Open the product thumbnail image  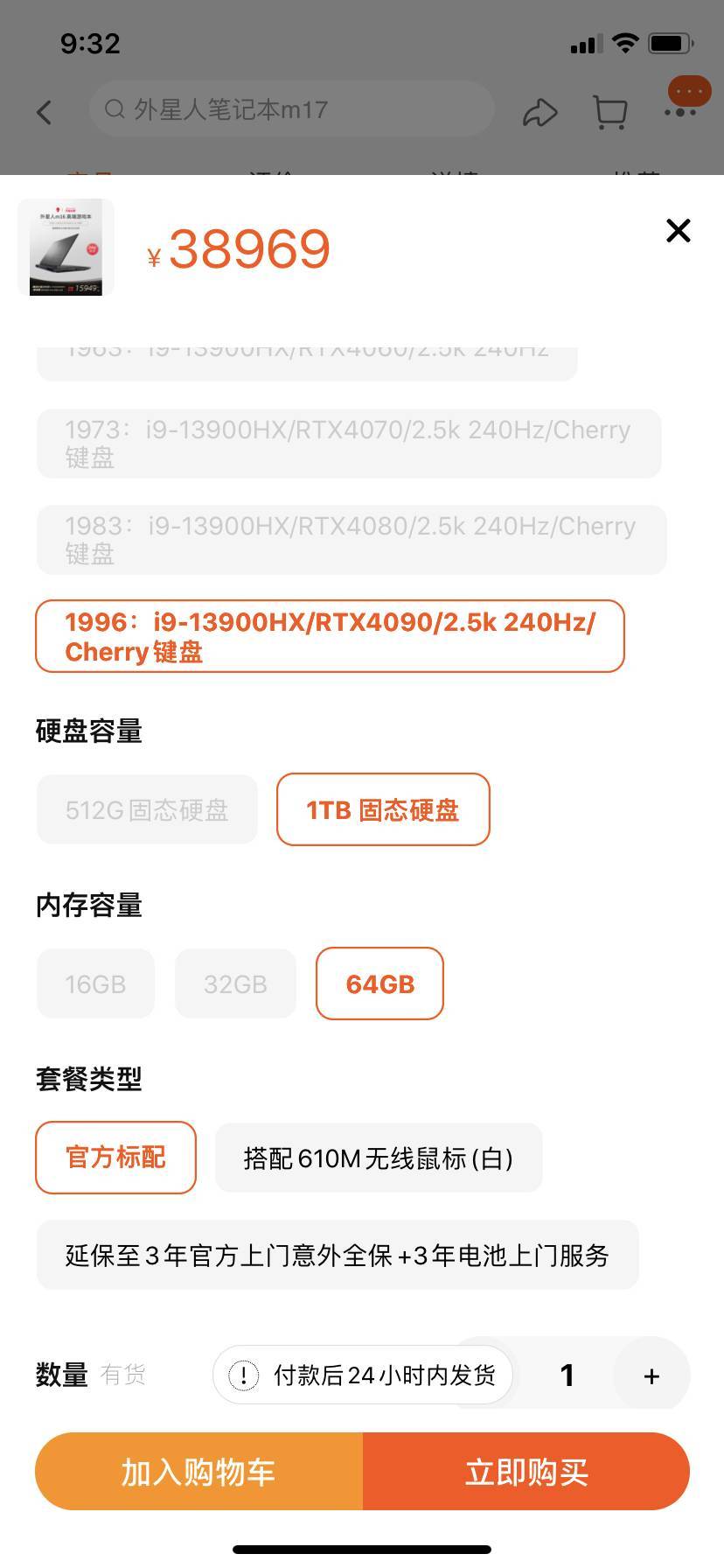pyautogui.click(x=66, y=248)
